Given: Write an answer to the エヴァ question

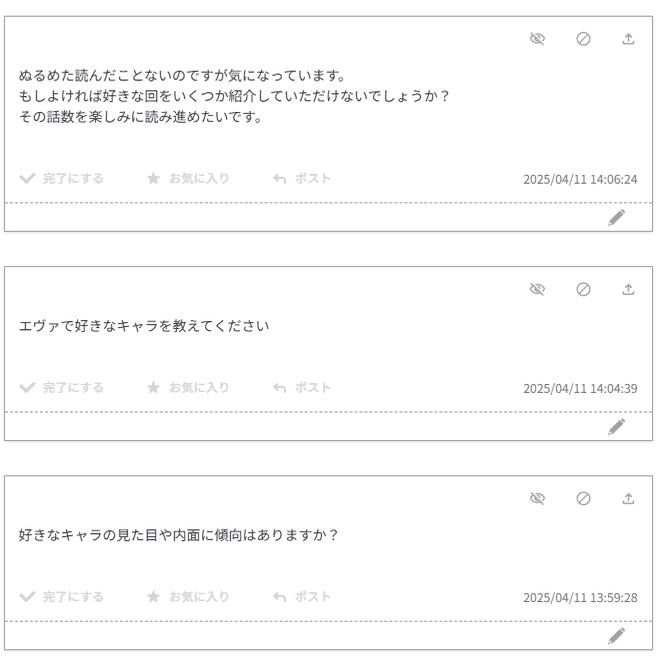Looking at the screenshot, I should [x=616, y=427].
